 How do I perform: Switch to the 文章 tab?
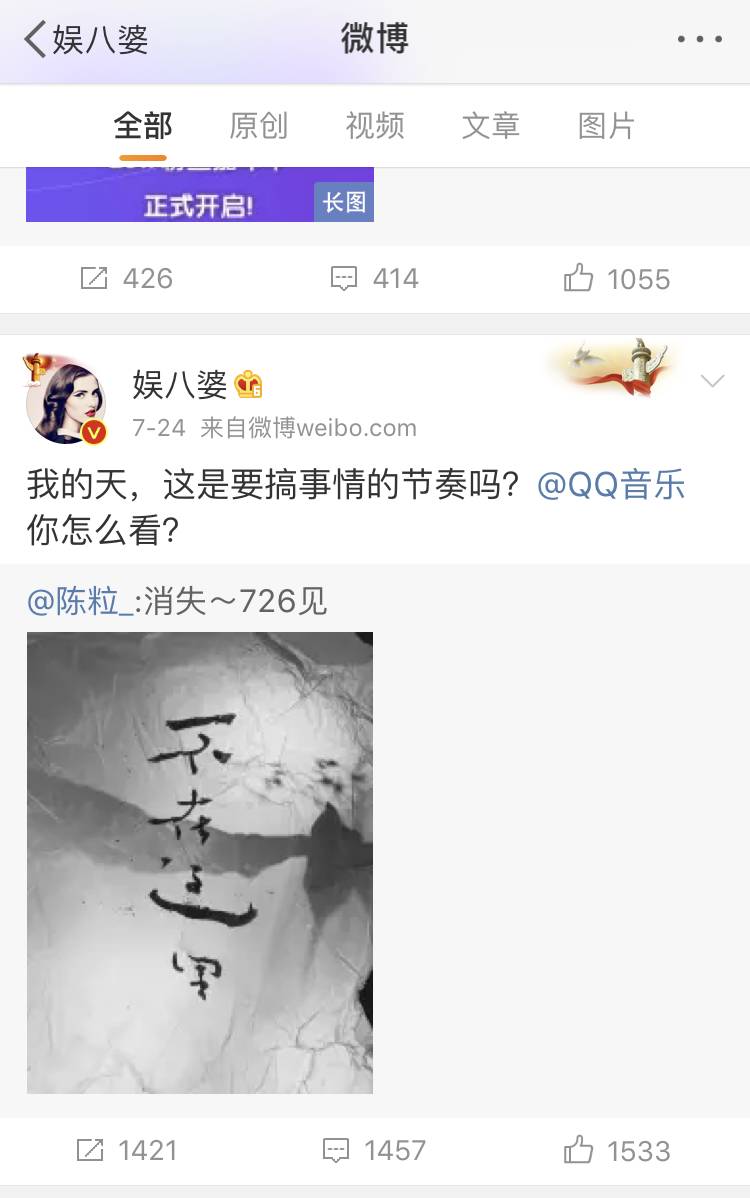491,126
